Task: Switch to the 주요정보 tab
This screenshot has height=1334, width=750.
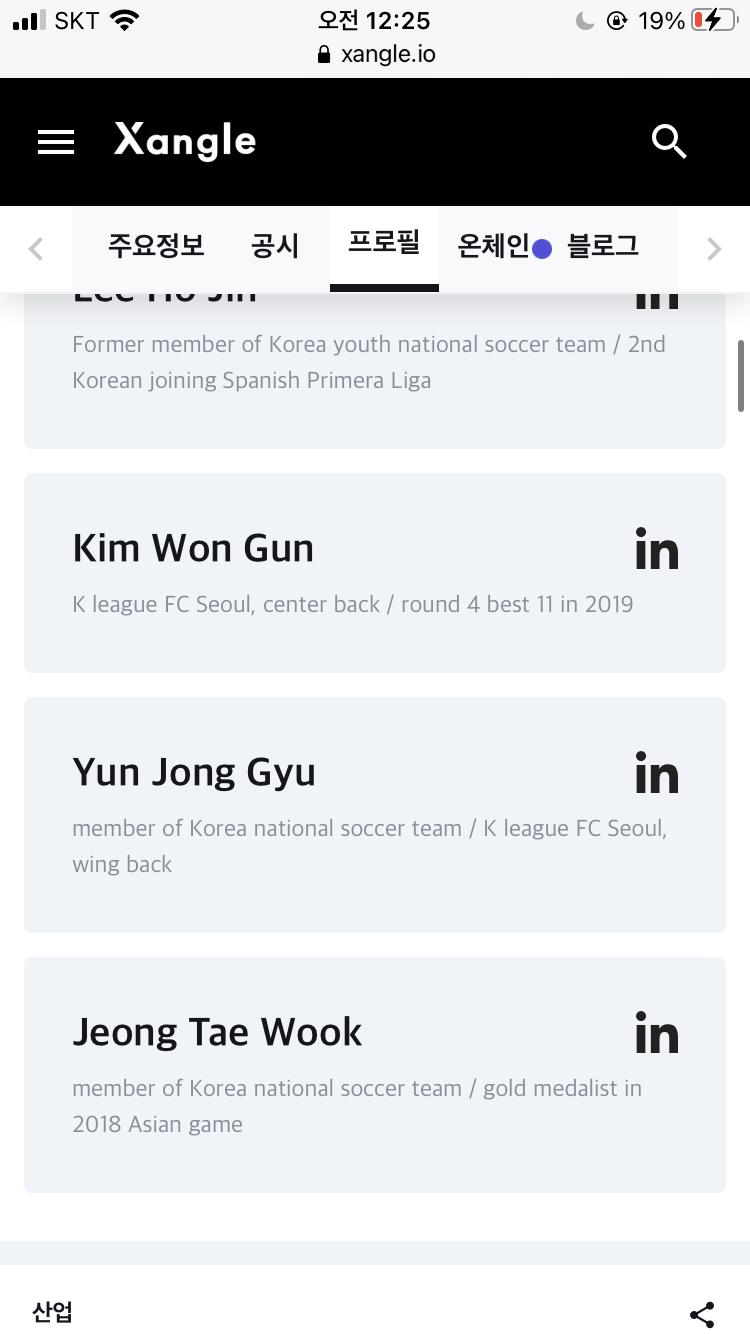Action: 156,246
